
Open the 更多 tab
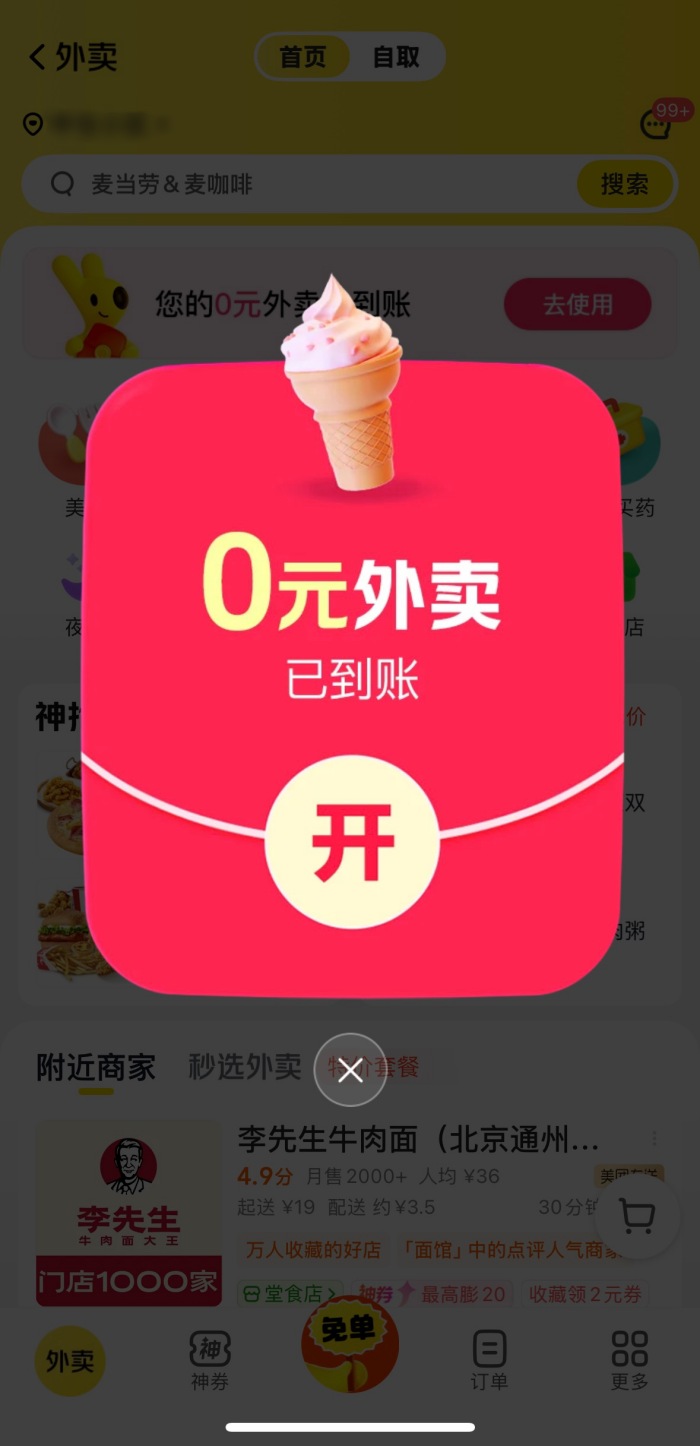click(630, 1361)
